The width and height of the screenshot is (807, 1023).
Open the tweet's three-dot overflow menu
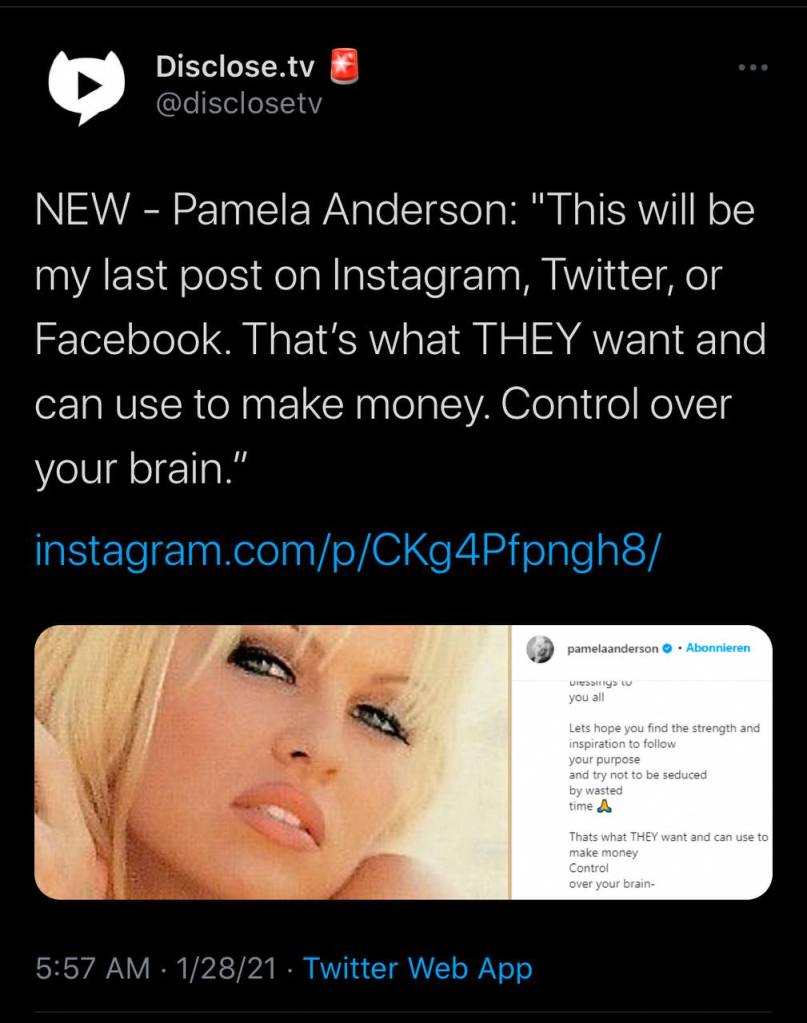point(752,68)
